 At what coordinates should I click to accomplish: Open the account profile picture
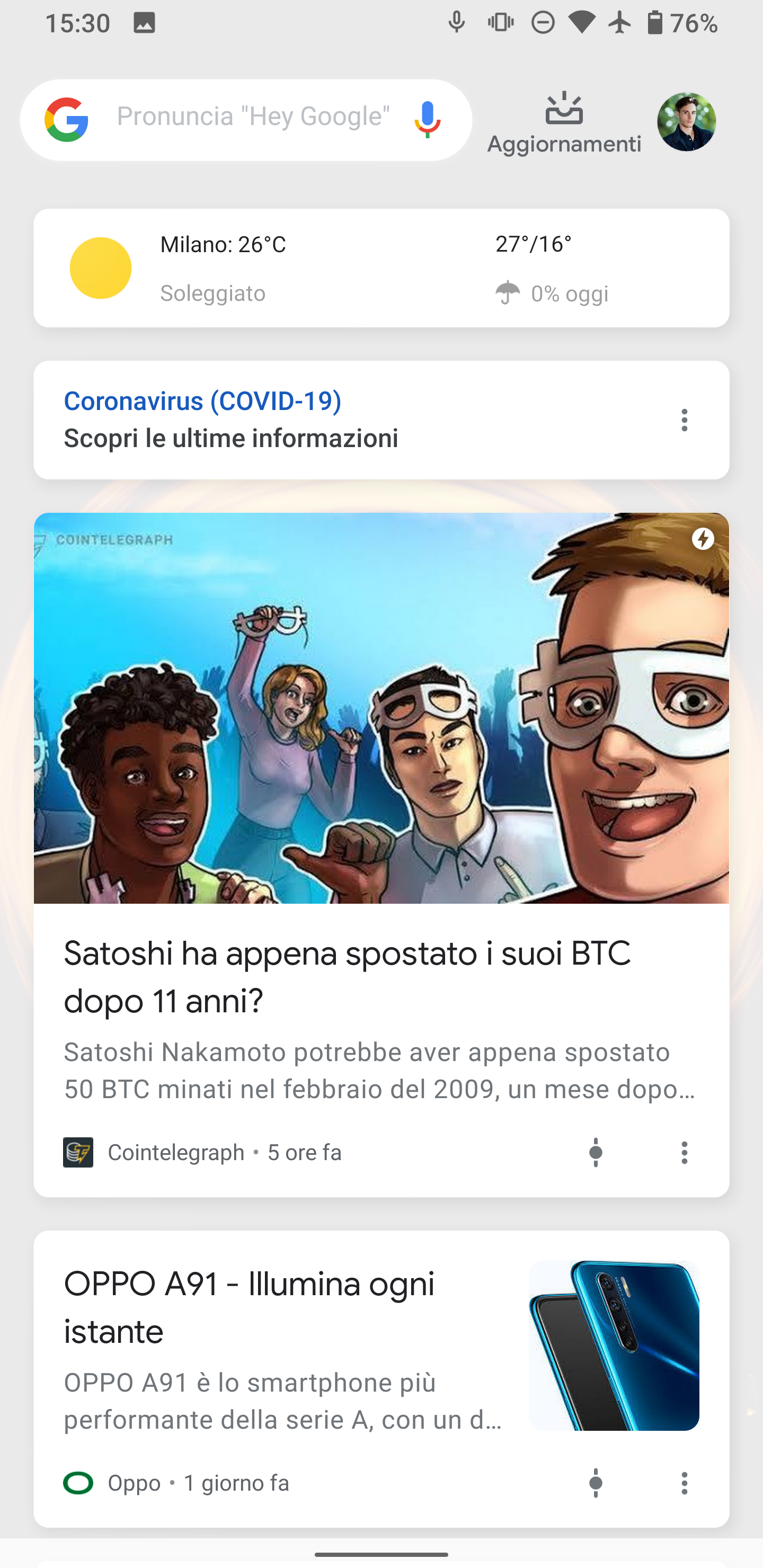point(686,122)
